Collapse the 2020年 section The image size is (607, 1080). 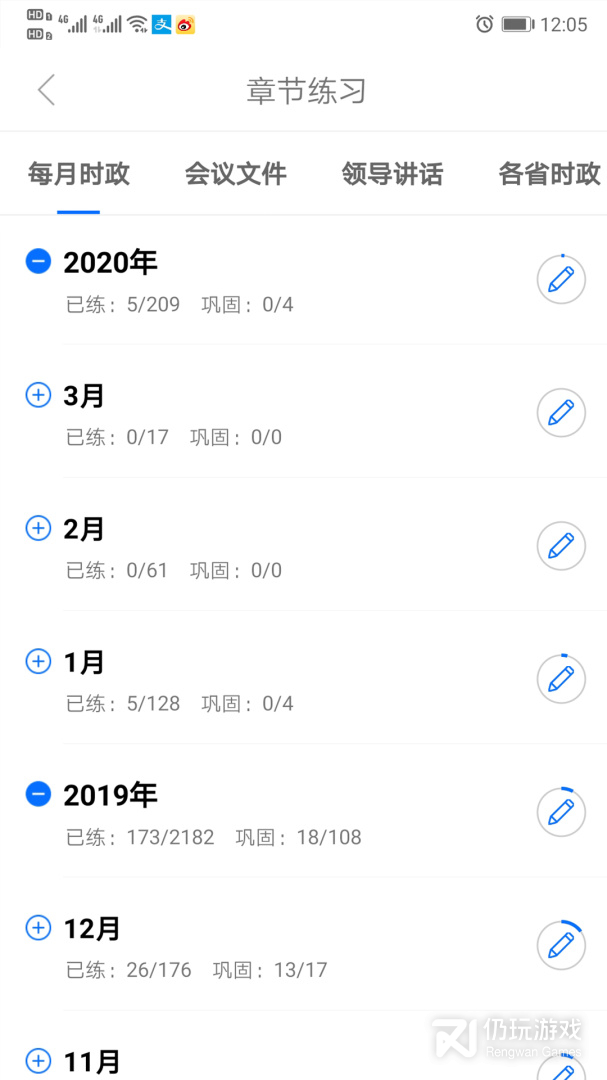pyautogui.click(x=38, y=262)
